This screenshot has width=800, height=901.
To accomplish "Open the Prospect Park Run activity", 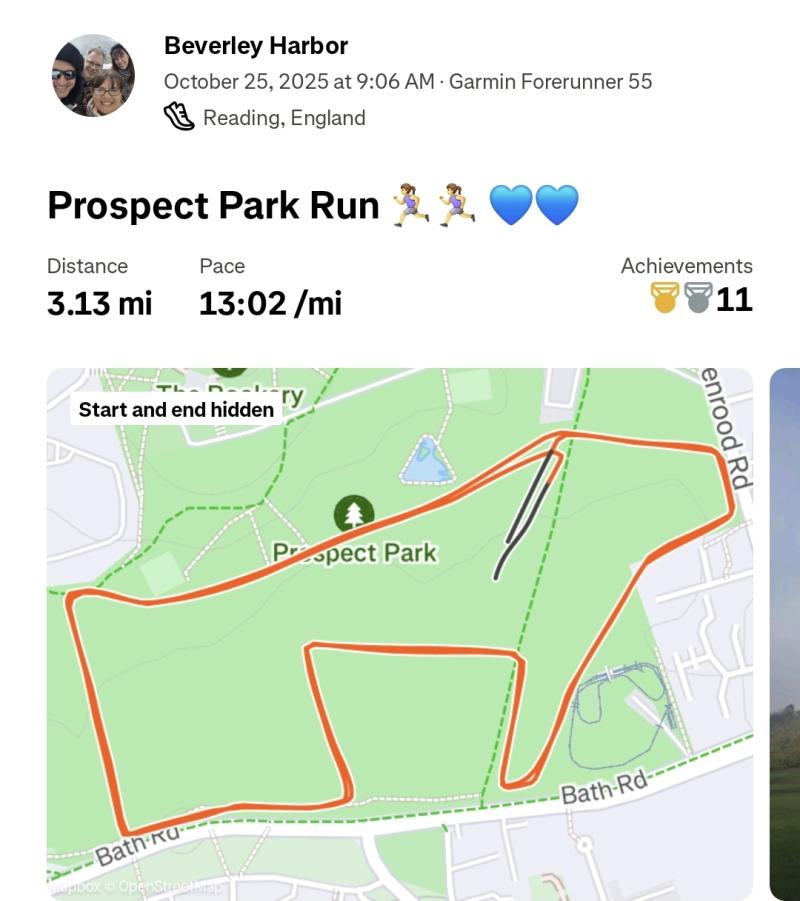I will coord(213,205).
